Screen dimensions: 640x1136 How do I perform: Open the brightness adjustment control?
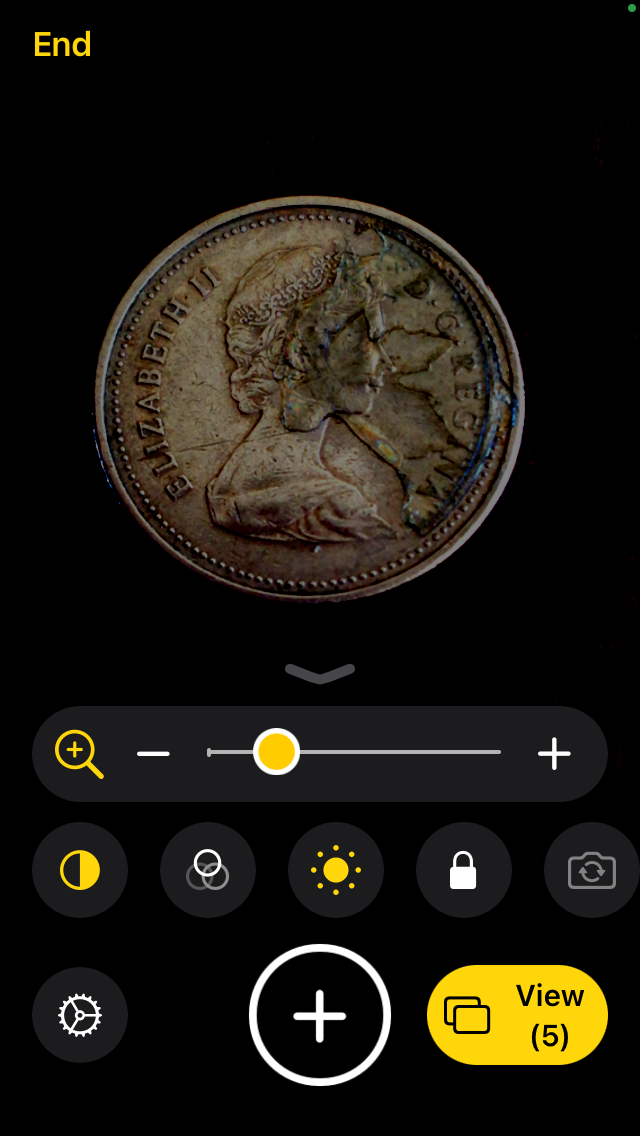pos(336,870)
